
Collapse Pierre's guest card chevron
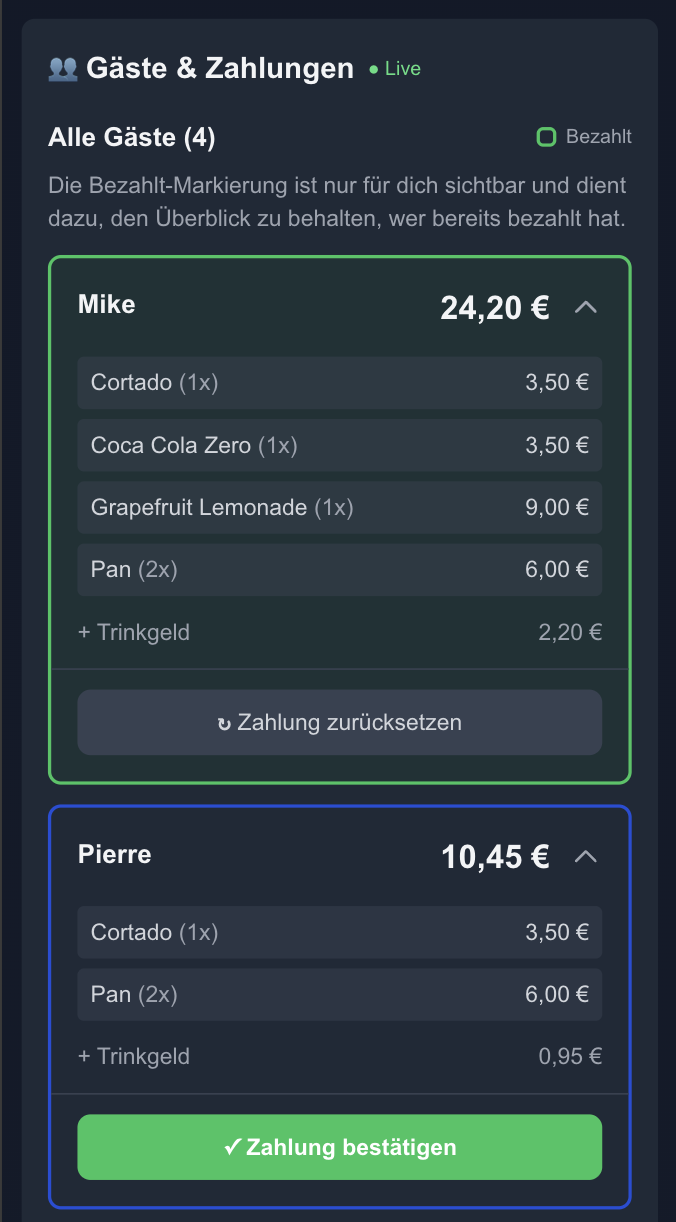tap(586, 857)
